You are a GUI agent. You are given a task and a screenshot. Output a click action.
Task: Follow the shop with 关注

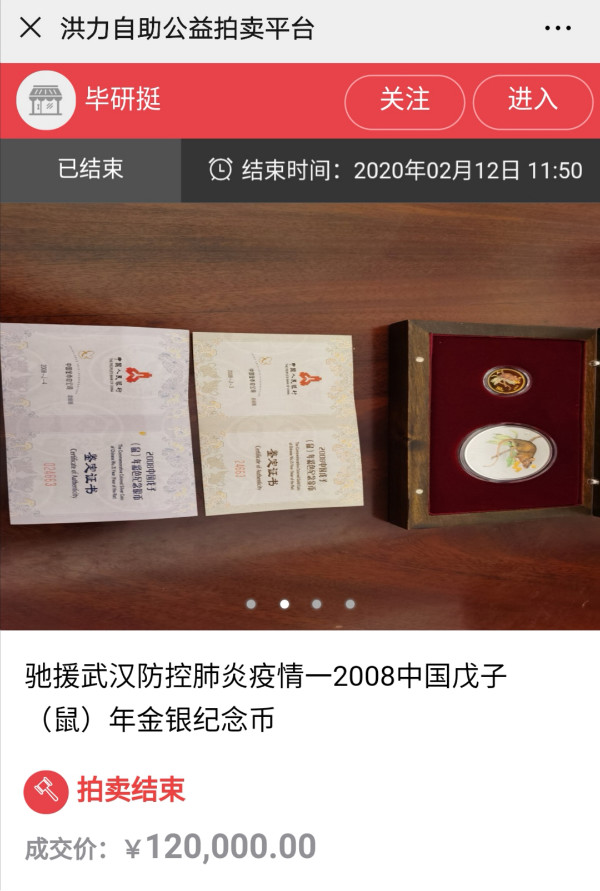pyautogui.click(x=404, y=100)
